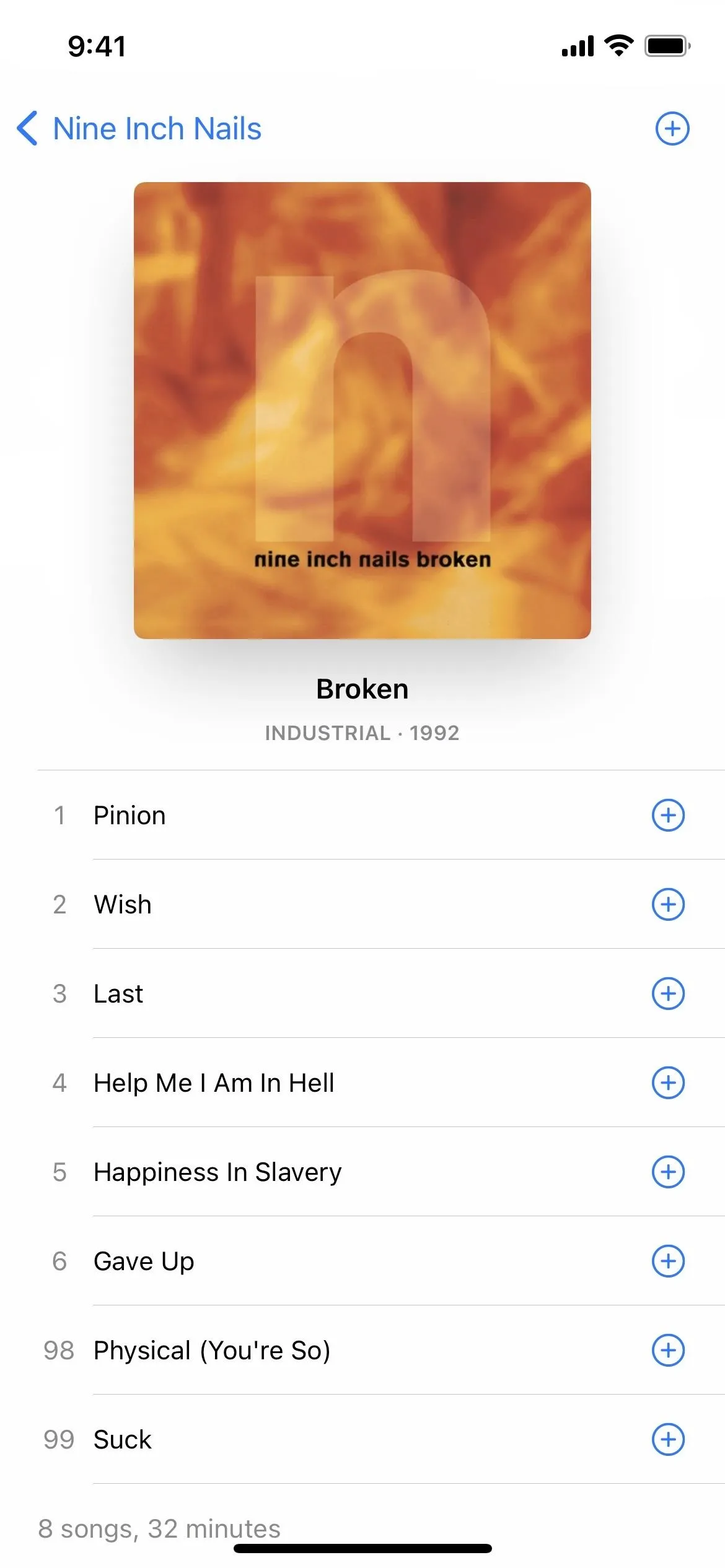Add the song Wish
Image resolution: width=725 pixels, height=1568 pixels.
coord(668,904)
